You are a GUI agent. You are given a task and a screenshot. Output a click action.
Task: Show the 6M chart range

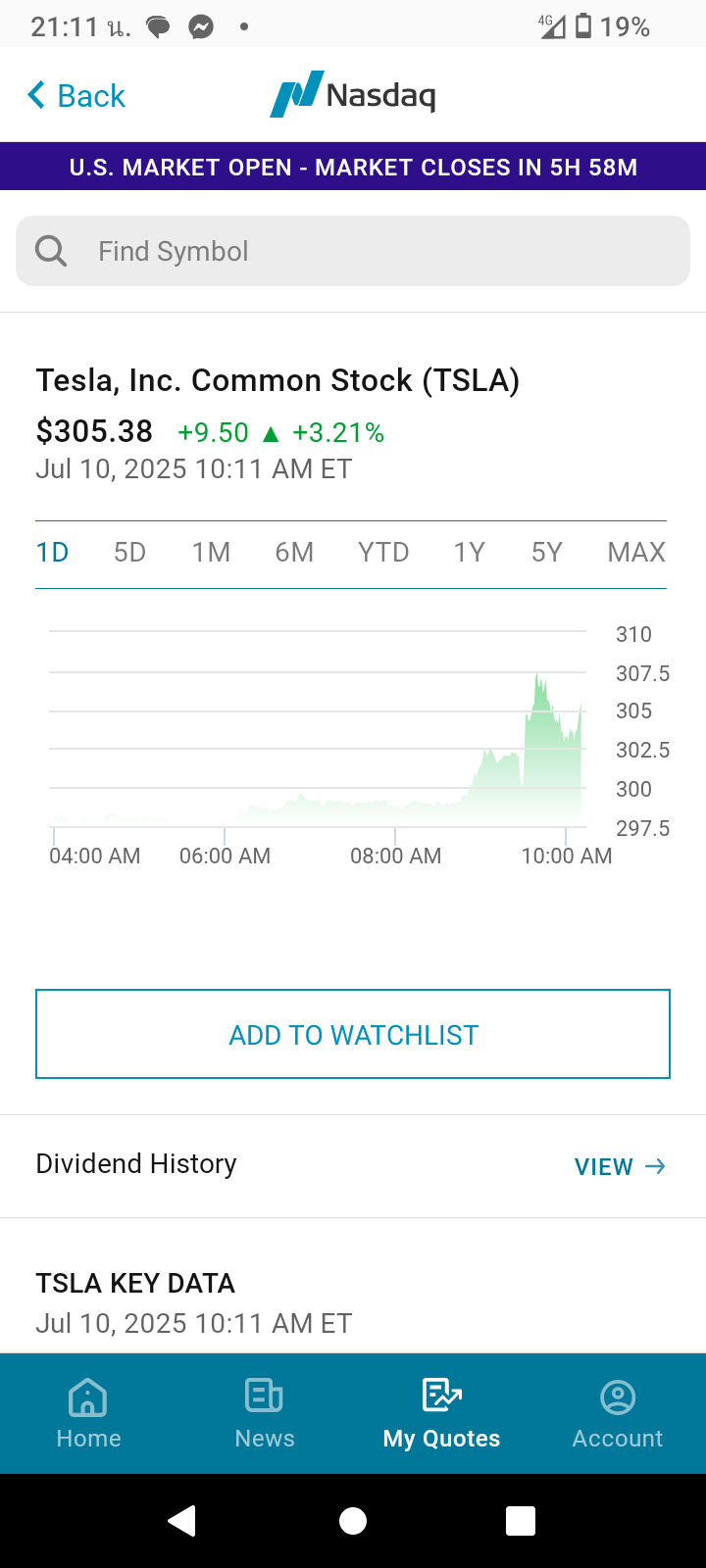pyautogui.click(x=294, y=553)
